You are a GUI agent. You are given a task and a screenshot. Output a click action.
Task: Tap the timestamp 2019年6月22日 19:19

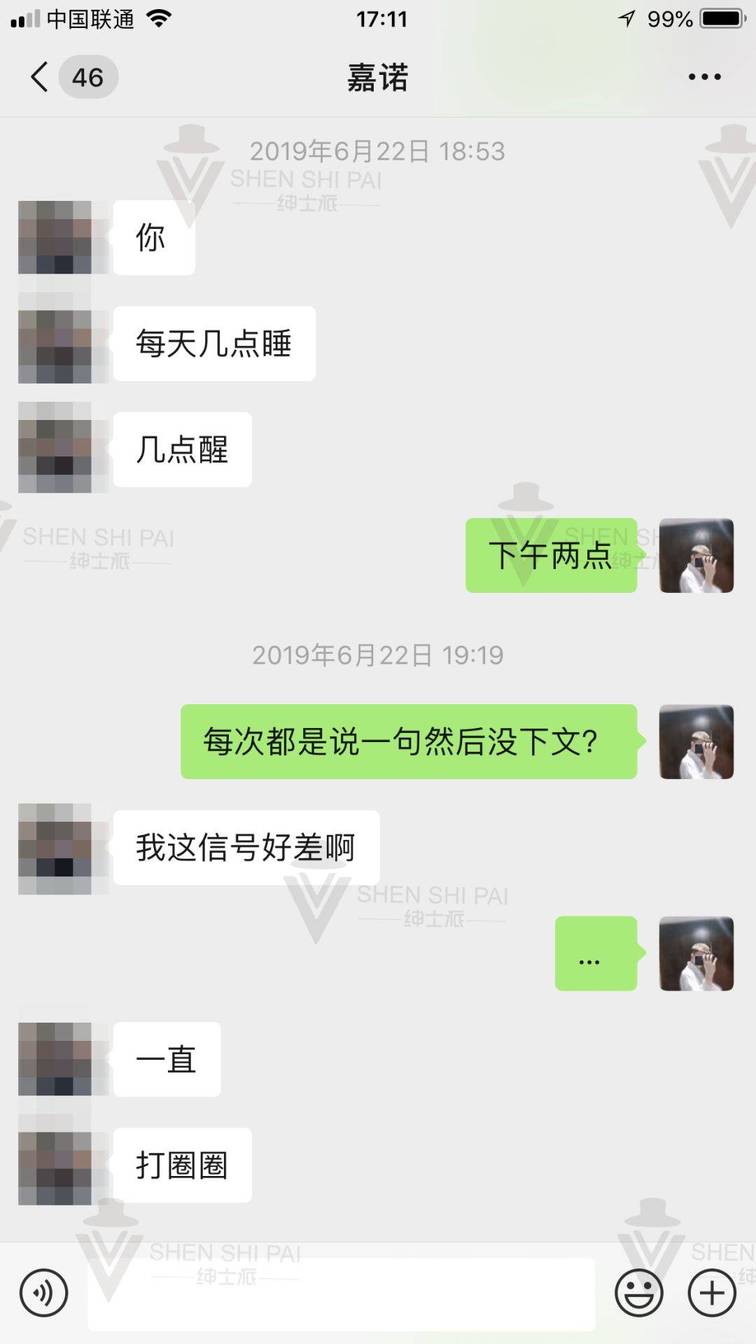coord(378,655)
